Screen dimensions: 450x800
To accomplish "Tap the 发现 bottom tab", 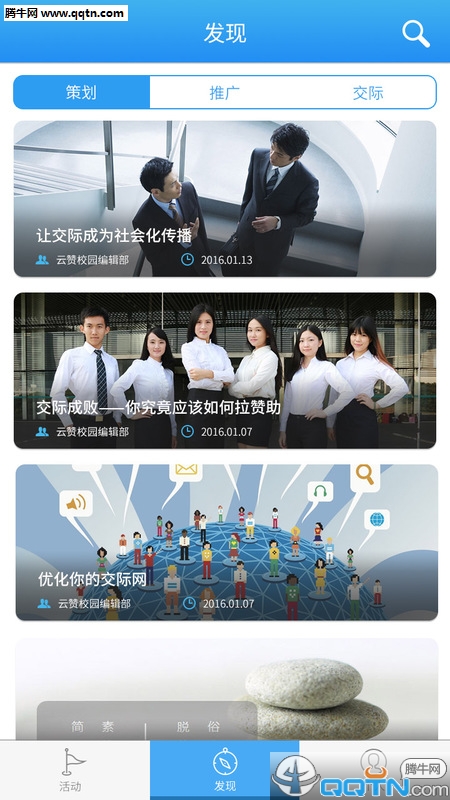I will point(224,770).
